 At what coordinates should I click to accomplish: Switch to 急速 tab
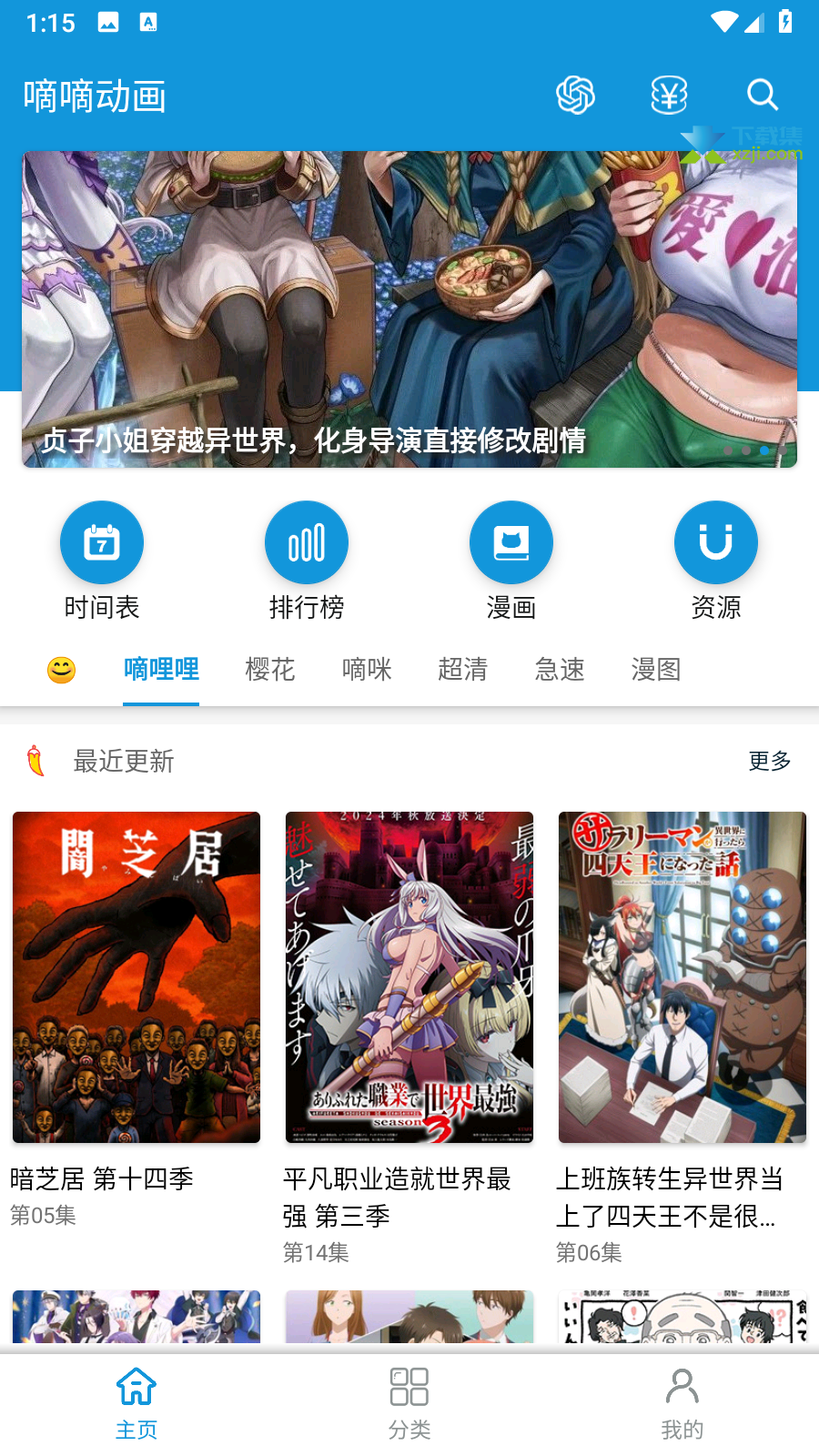[560, 670]
